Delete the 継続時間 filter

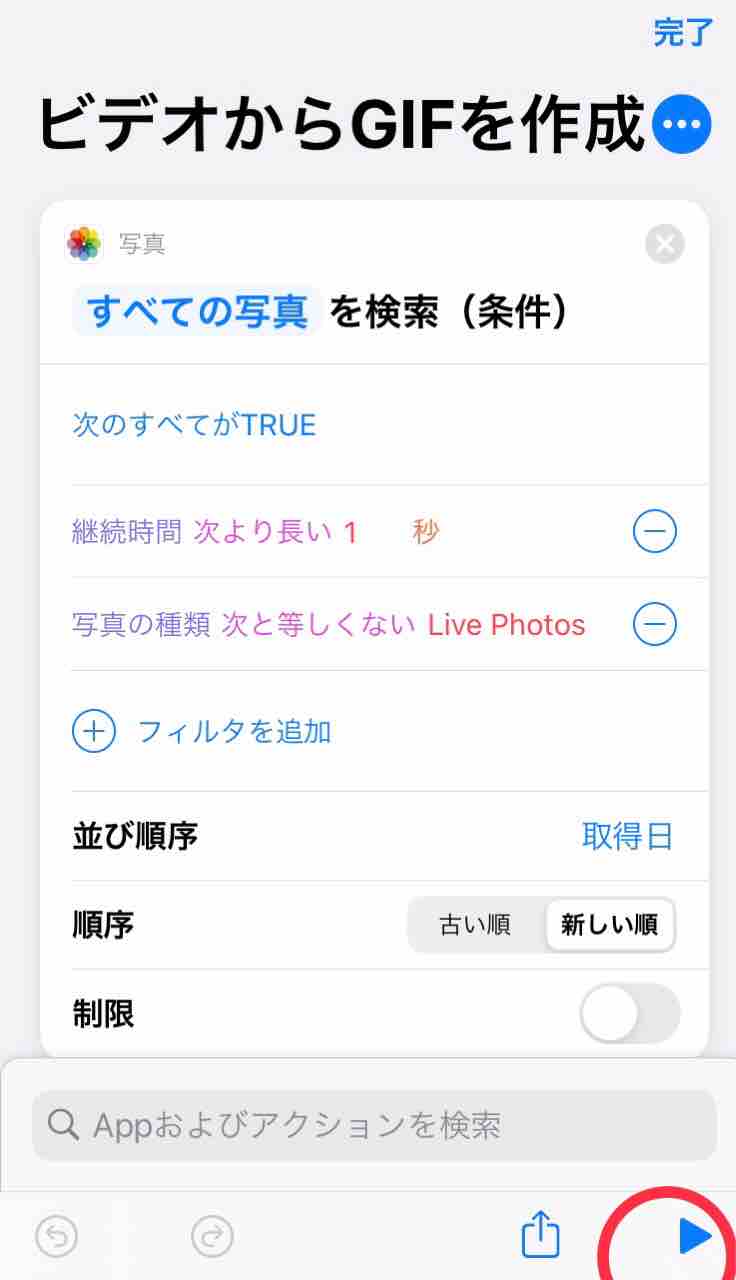tap(655, 531)
